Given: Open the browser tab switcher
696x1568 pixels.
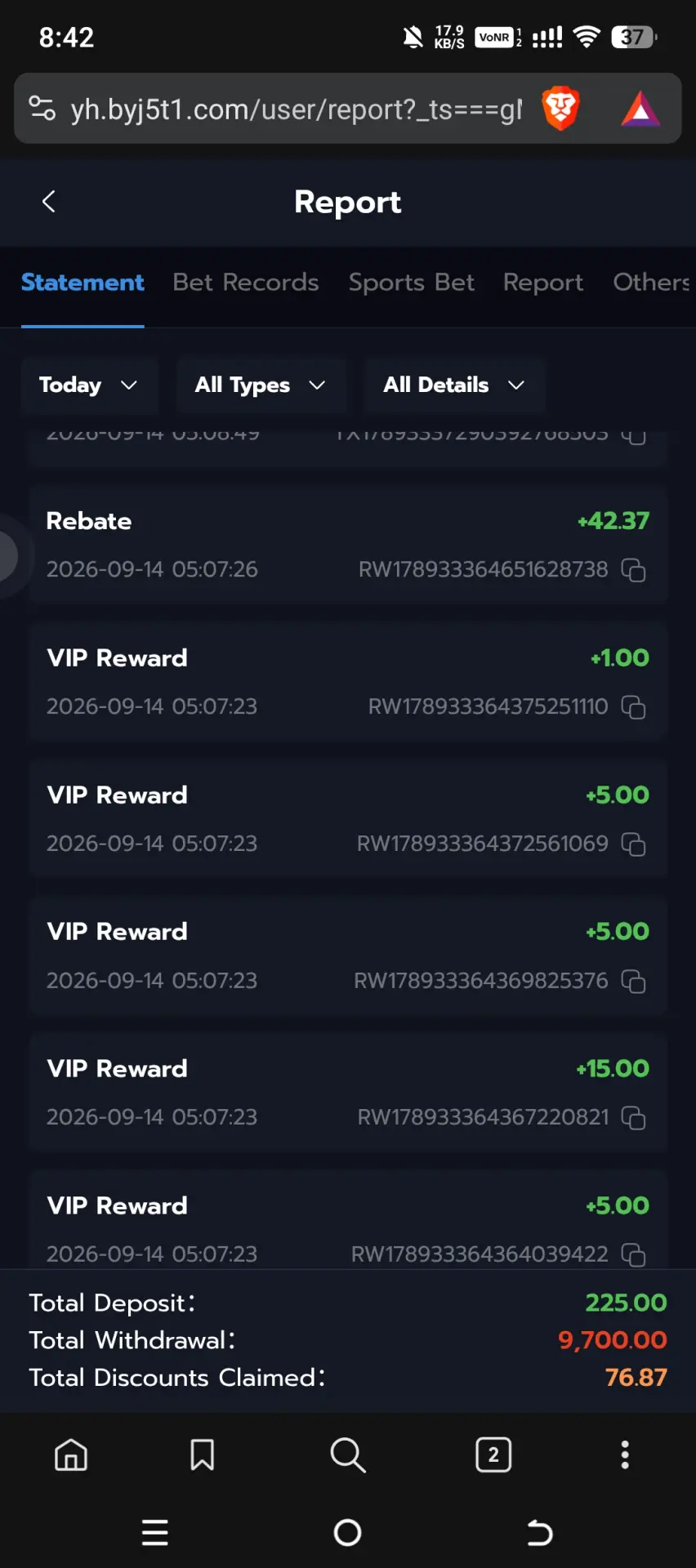Looking at the screenshot, I should click(493, 1454).
